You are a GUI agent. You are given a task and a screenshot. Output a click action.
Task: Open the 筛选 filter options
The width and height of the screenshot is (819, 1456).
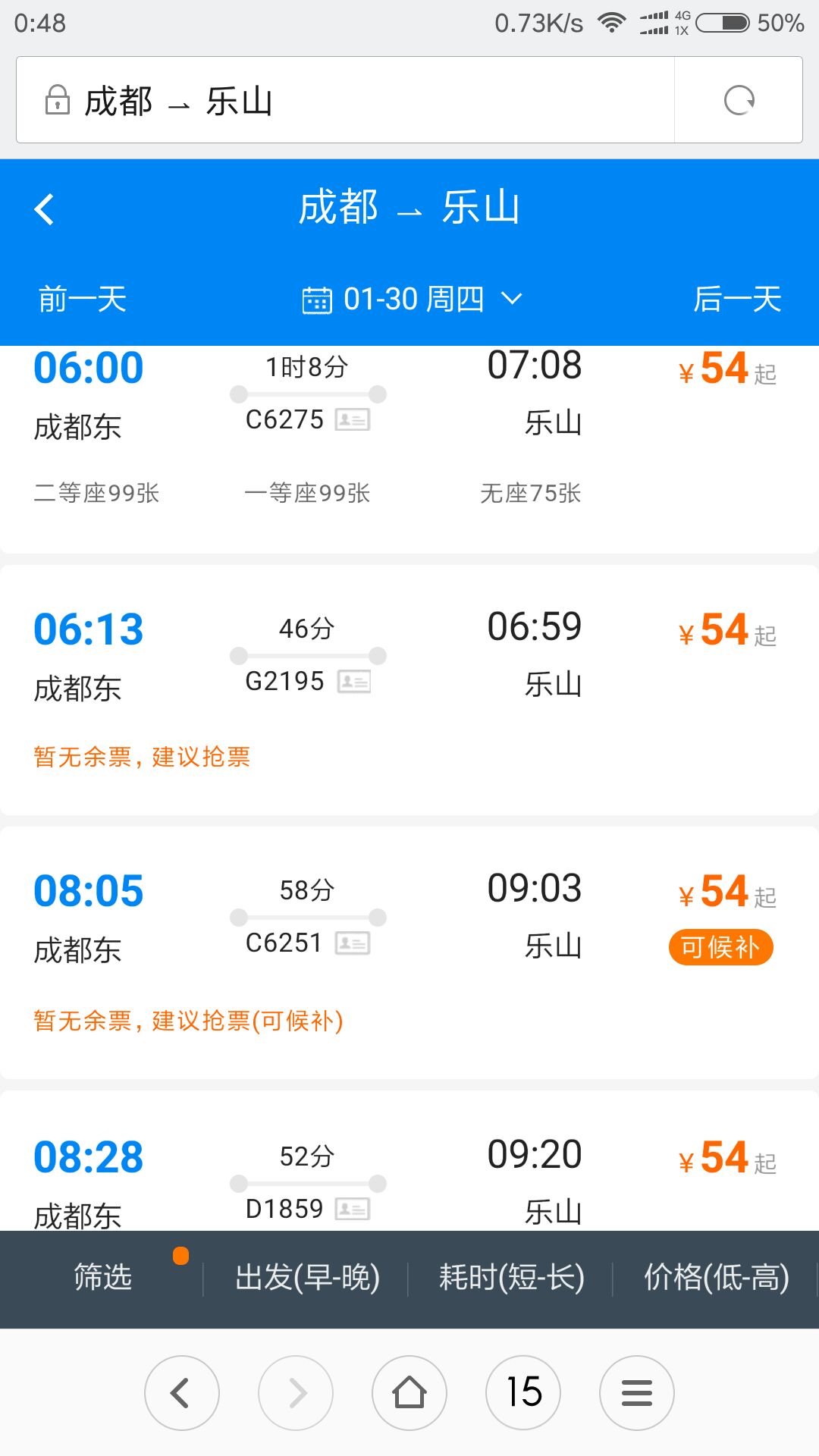click(103, 1277)
